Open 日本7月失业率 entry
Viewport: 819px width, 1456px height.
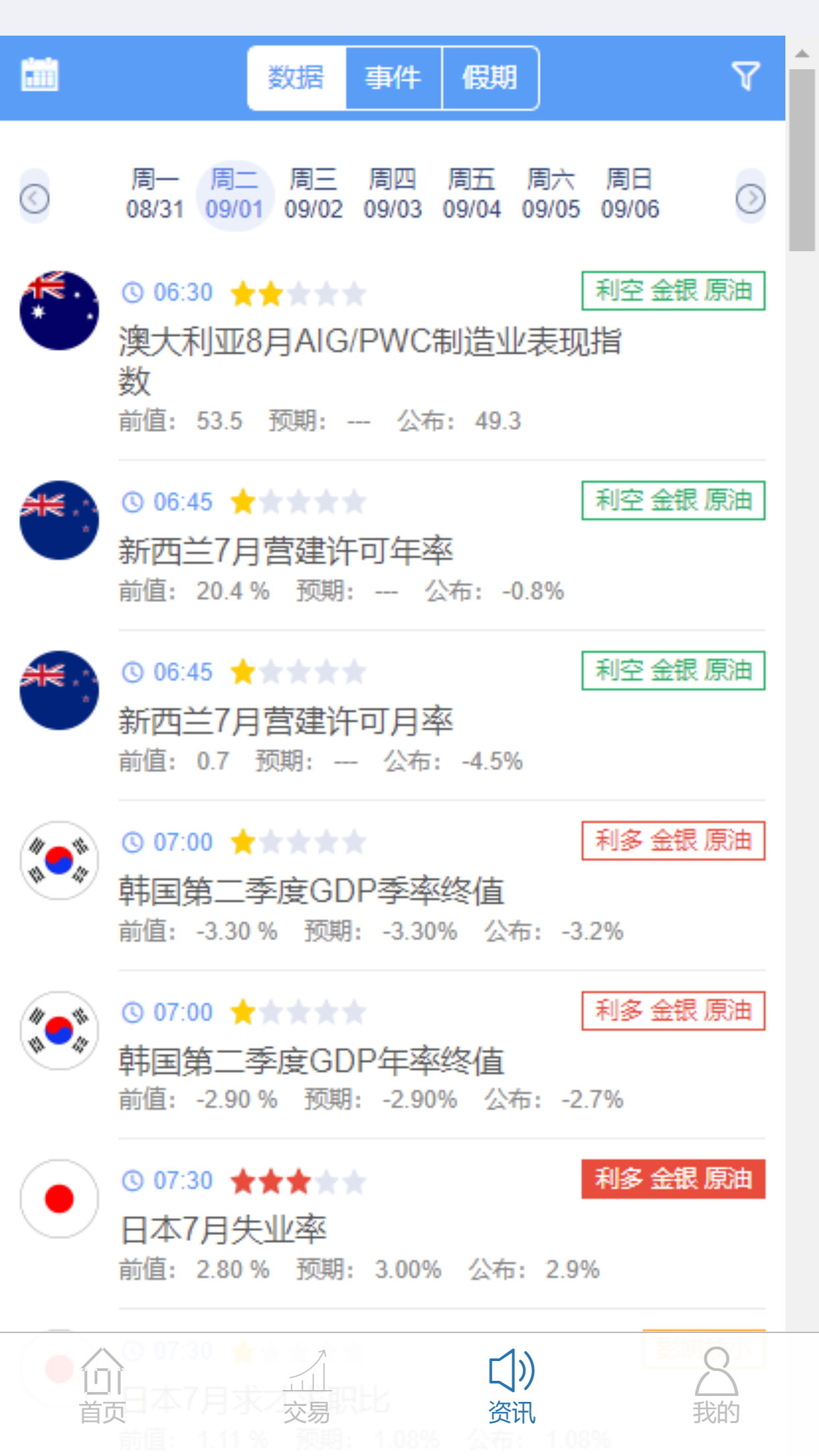click(x=224, y=1230)
